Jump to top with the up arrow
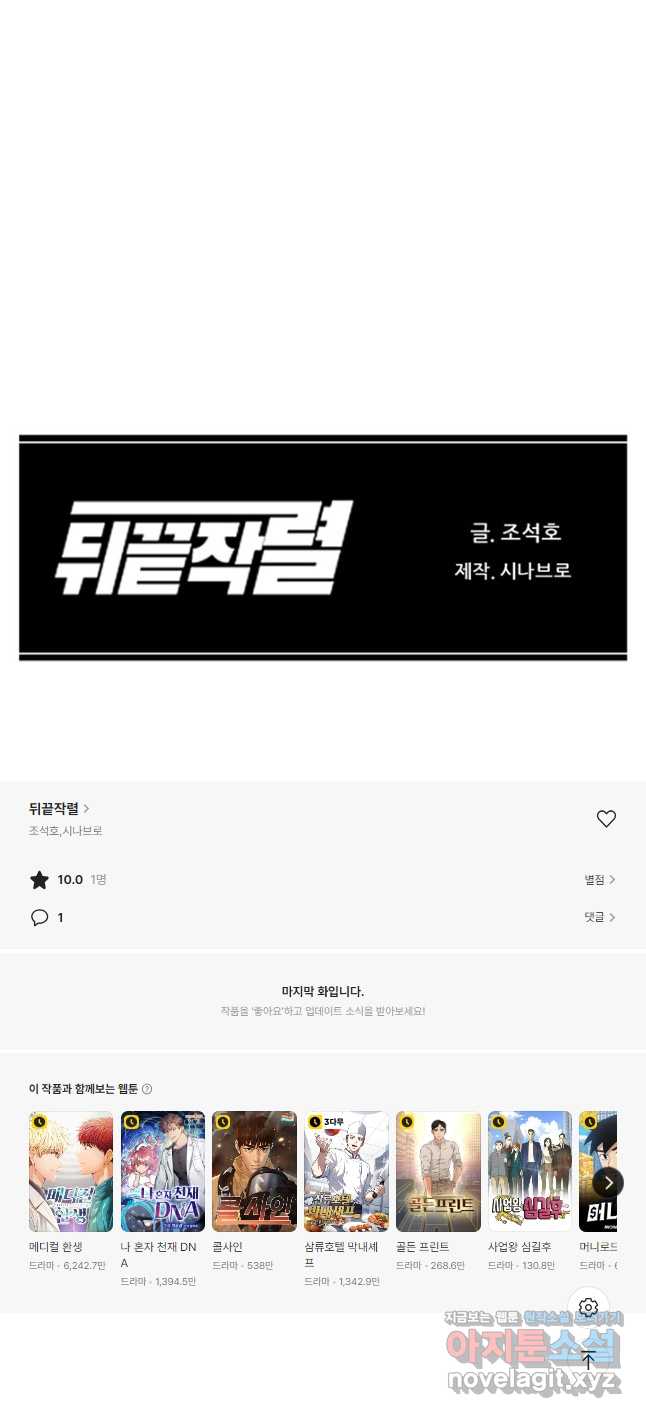The width and height of the screenshot is (646, 1418). pyautogui.click(x=588, y=1360)
